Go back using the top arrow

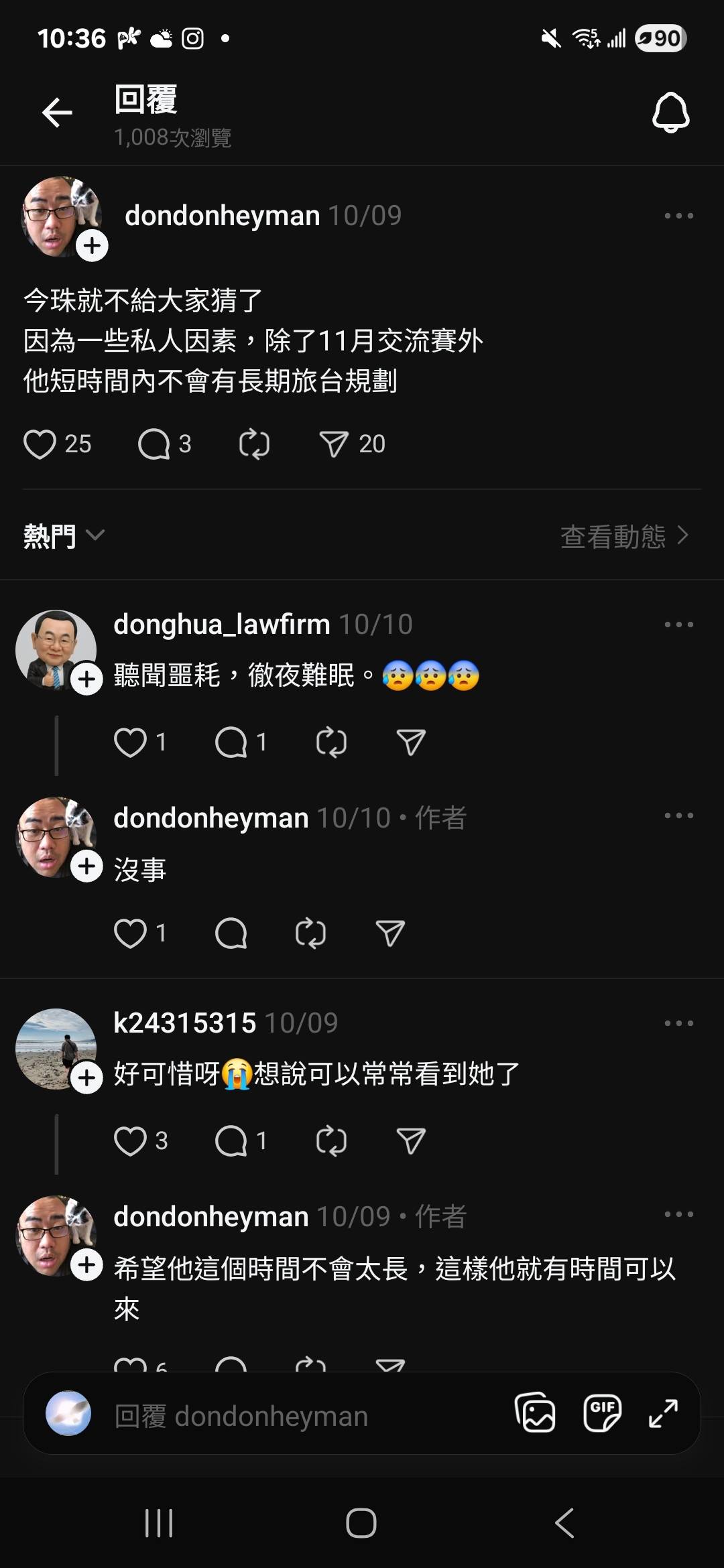57,113
